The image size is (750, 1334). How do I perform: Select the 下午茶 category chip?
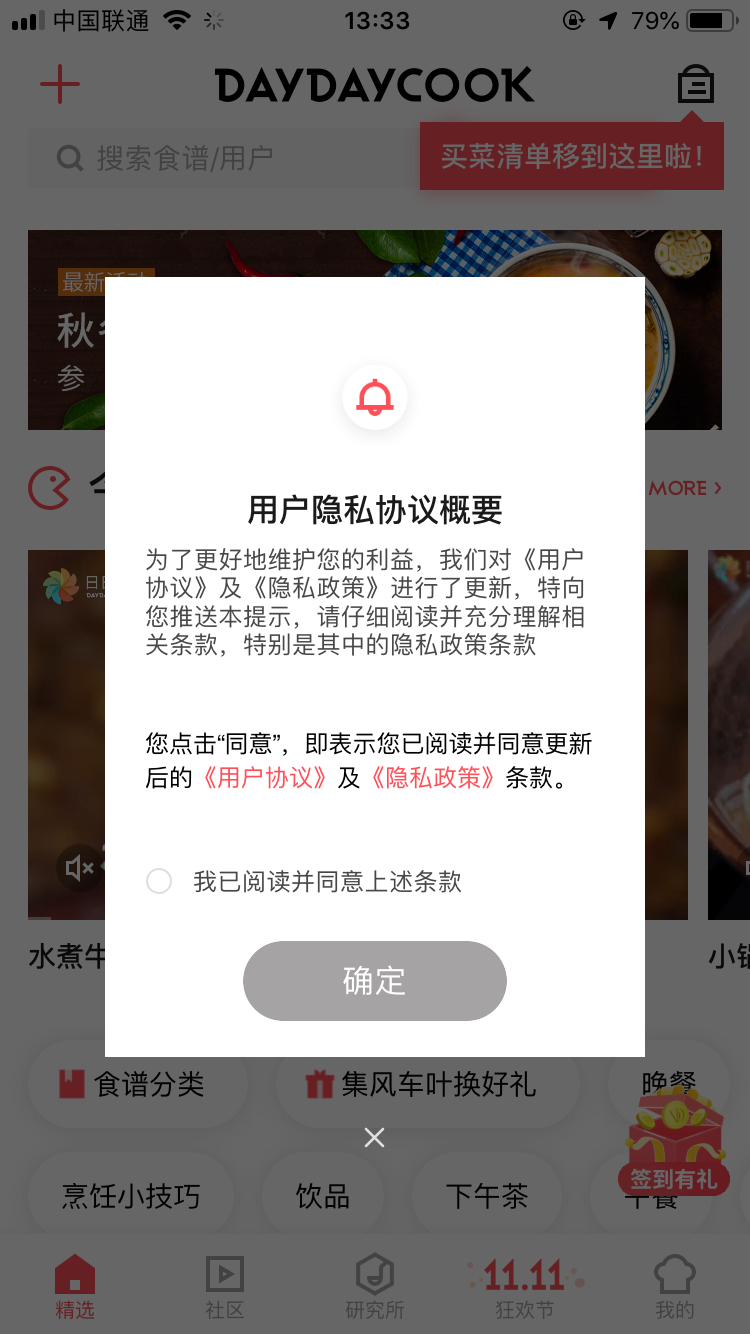tap(487, 1196)
